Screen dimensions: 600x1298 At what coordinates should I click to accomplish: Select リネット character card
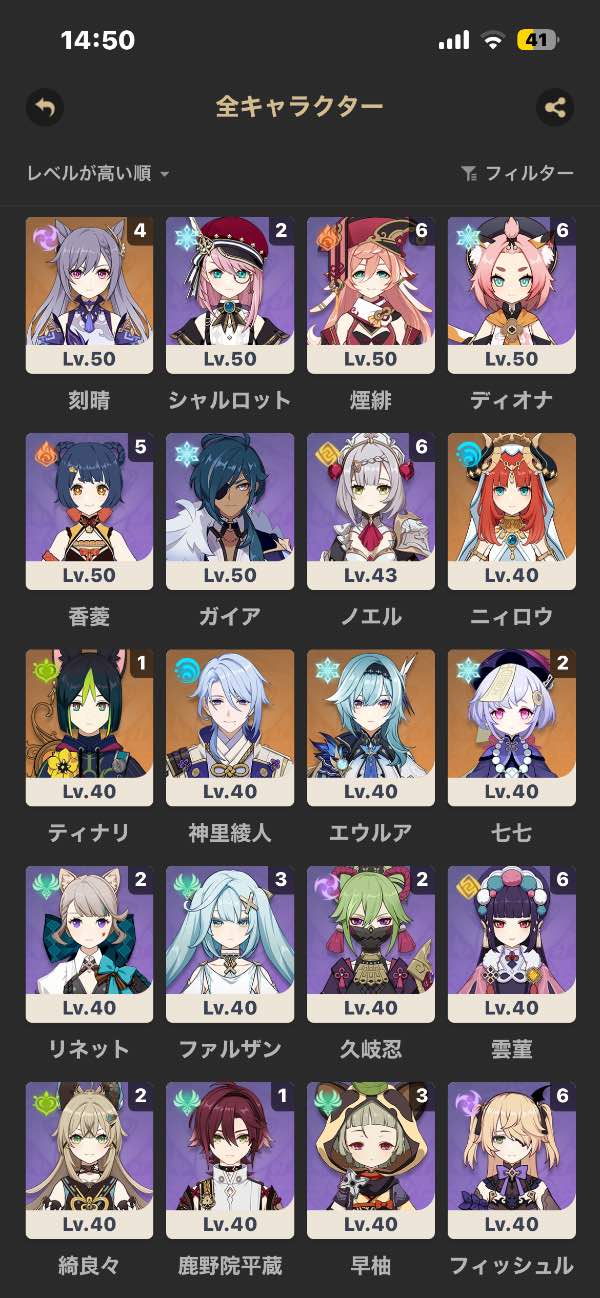click(89, 943)
